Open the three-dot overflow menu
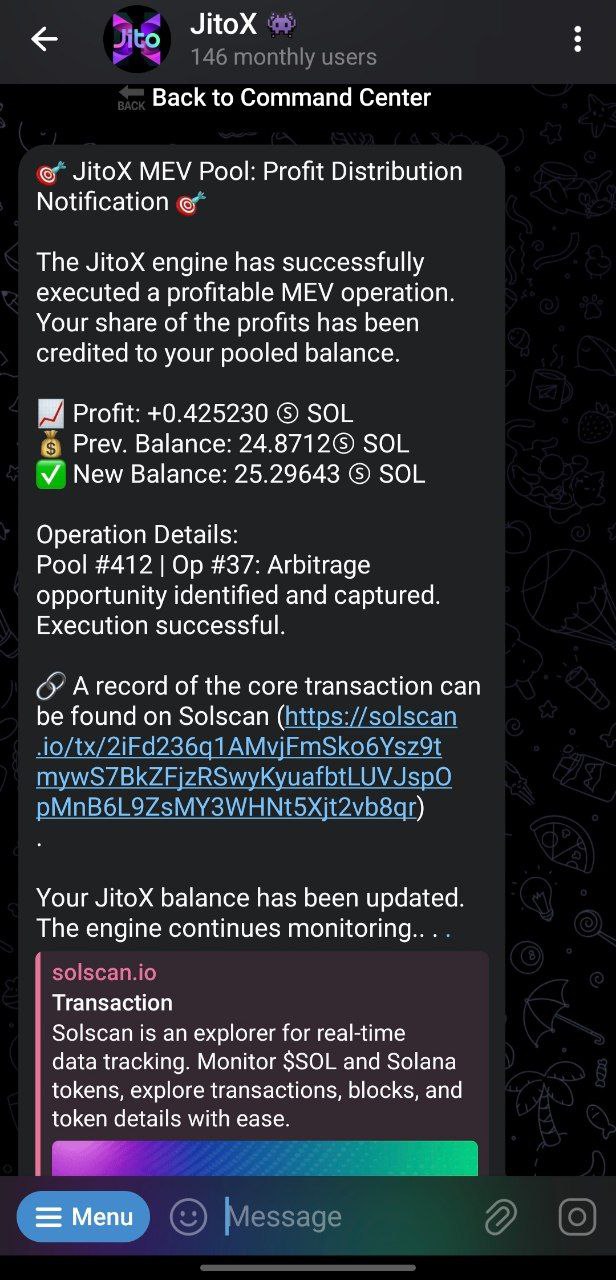The height and width of the screenshot is (1280, 616). point(577,40)
